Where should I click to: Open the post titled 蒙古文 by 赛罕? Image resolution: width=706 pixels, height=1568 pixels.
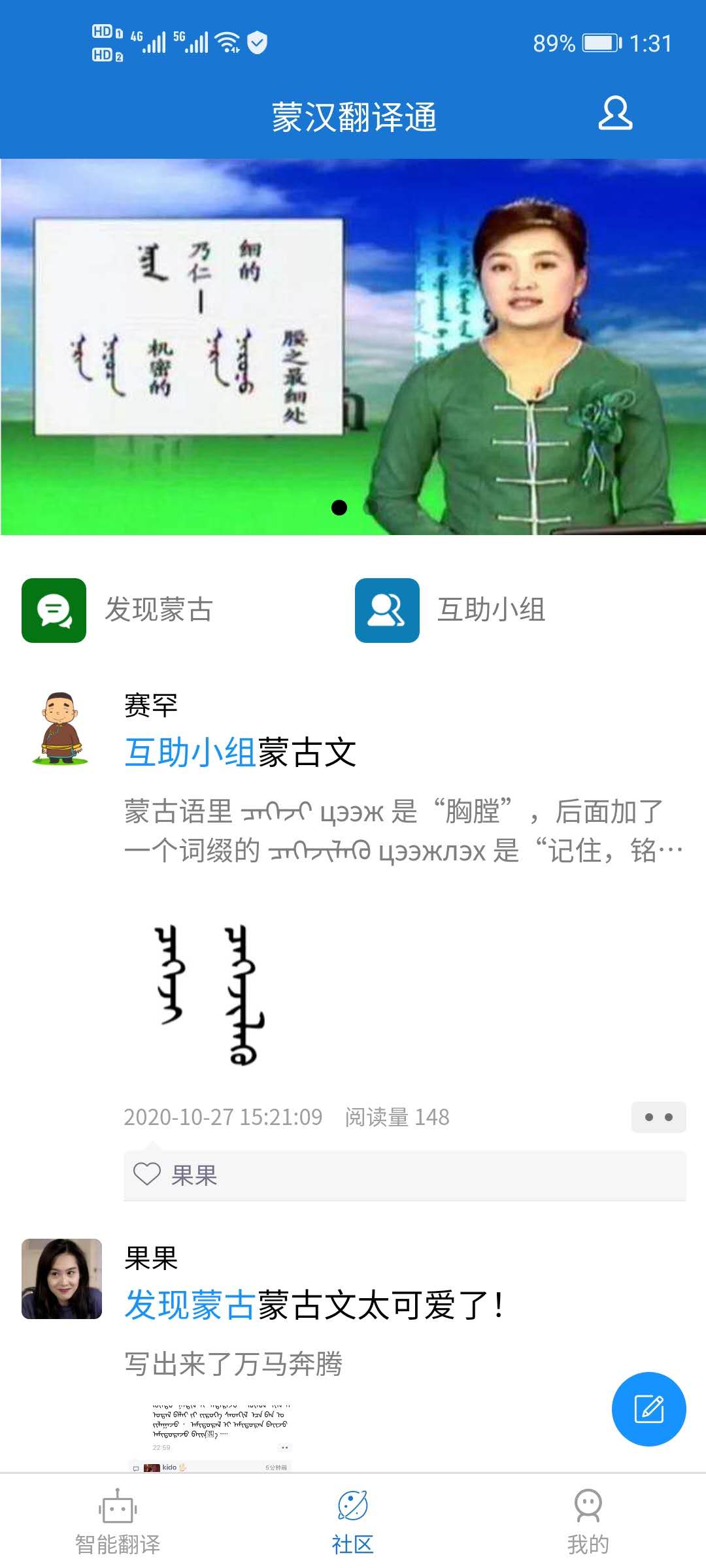tap(307, 753)
